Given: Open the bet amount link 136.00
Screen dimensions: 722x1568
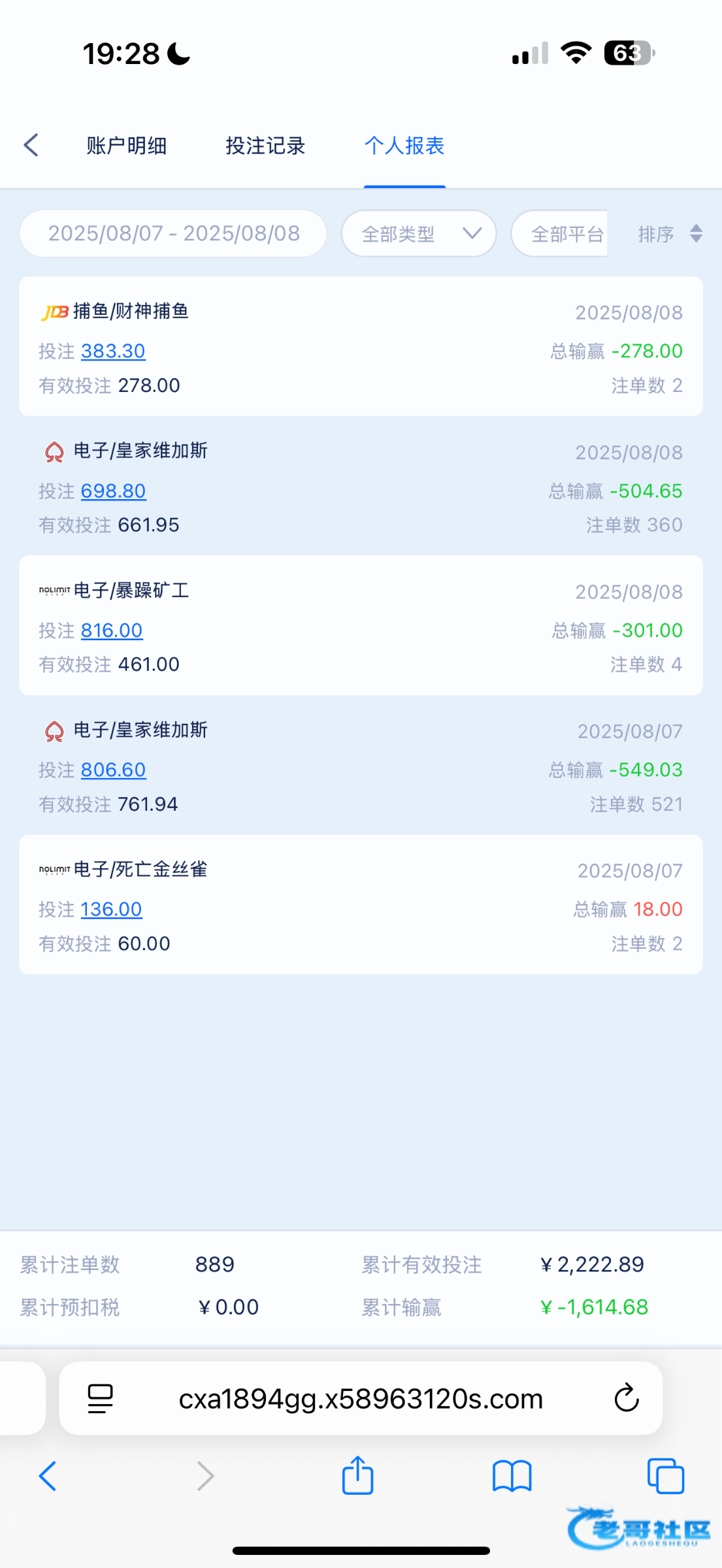Looking at the screenshot, I should 112,909.
